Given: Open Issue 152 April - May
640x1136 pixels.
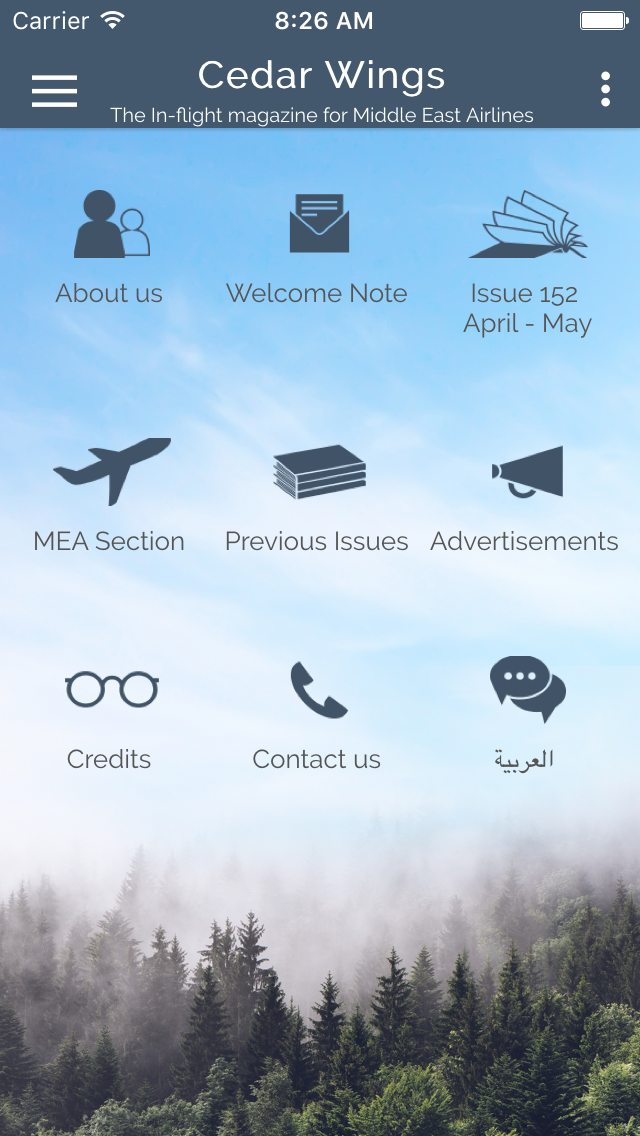Looking at the screenshot, I should coord(527,263).
